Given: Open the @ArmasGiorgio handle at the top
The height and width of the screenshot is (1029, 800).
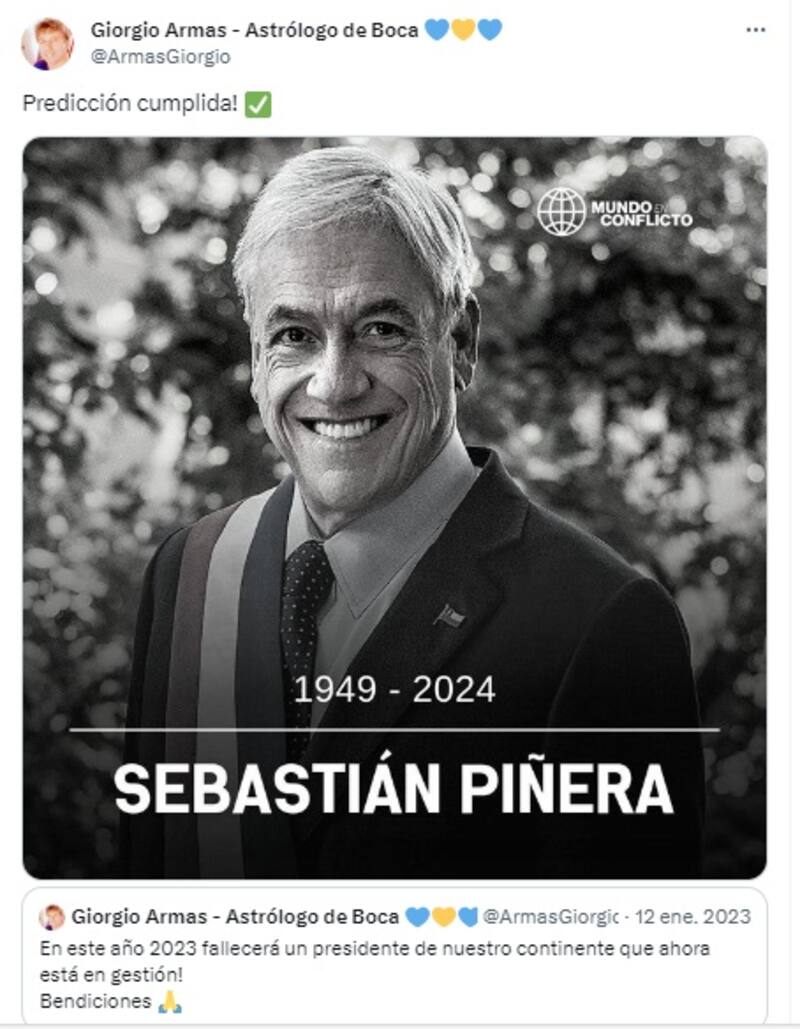Looking at the screenshot, I should (160, 57).
